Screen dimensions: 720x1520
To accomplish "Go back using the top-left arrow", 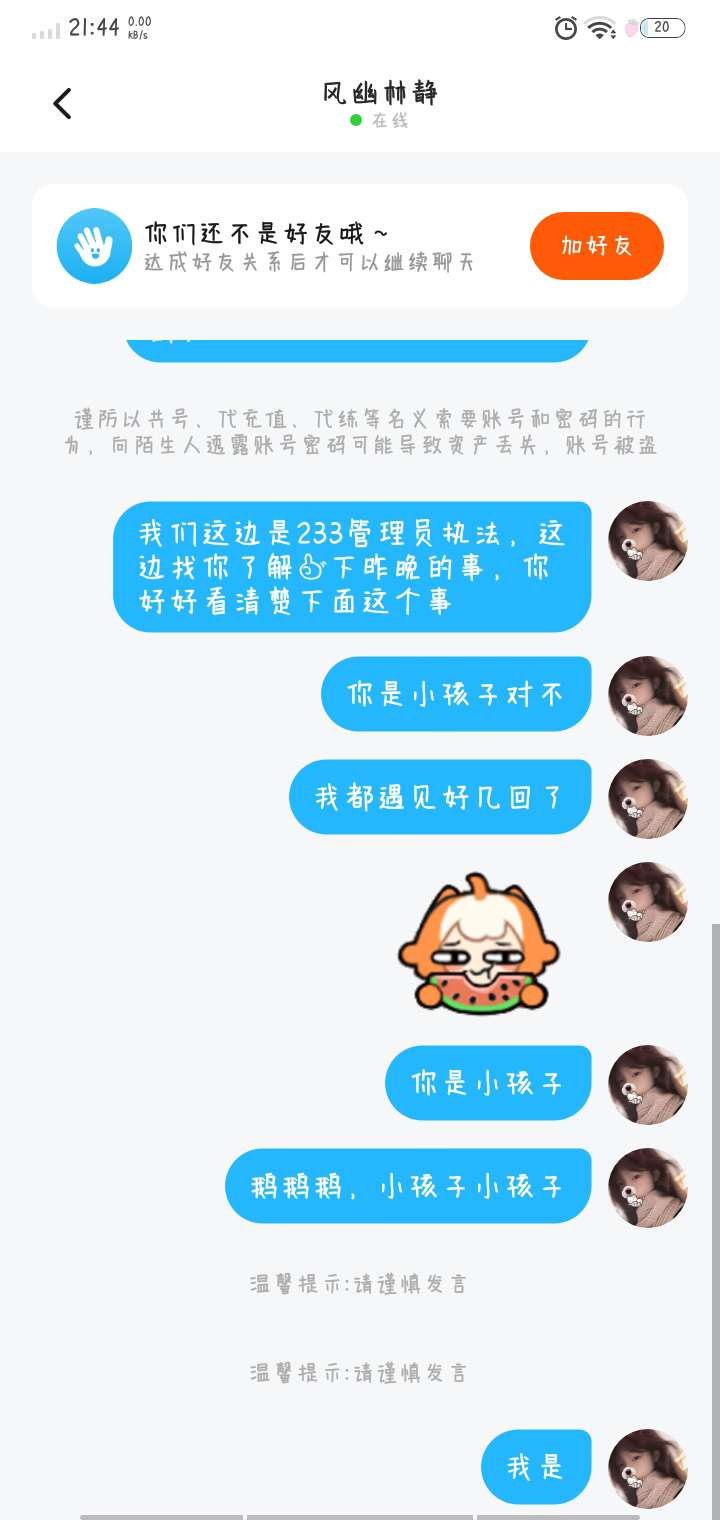I will [62, 104].
